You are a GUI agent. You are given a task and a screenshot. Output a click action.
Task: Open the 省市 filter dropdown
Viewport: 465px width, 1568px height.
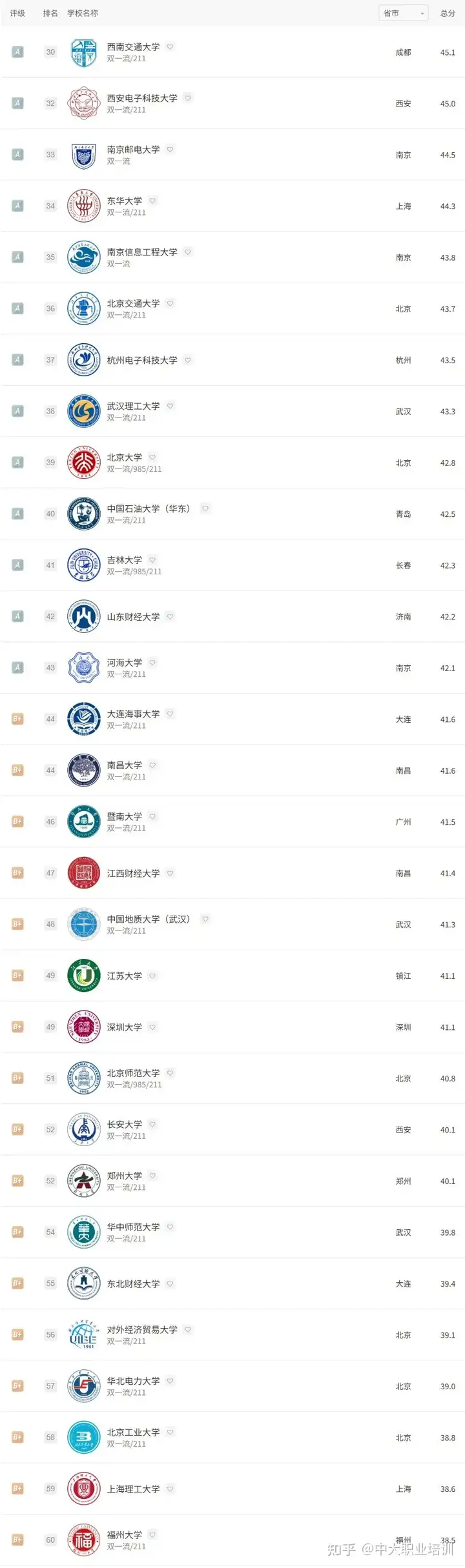tap(404, 13)
